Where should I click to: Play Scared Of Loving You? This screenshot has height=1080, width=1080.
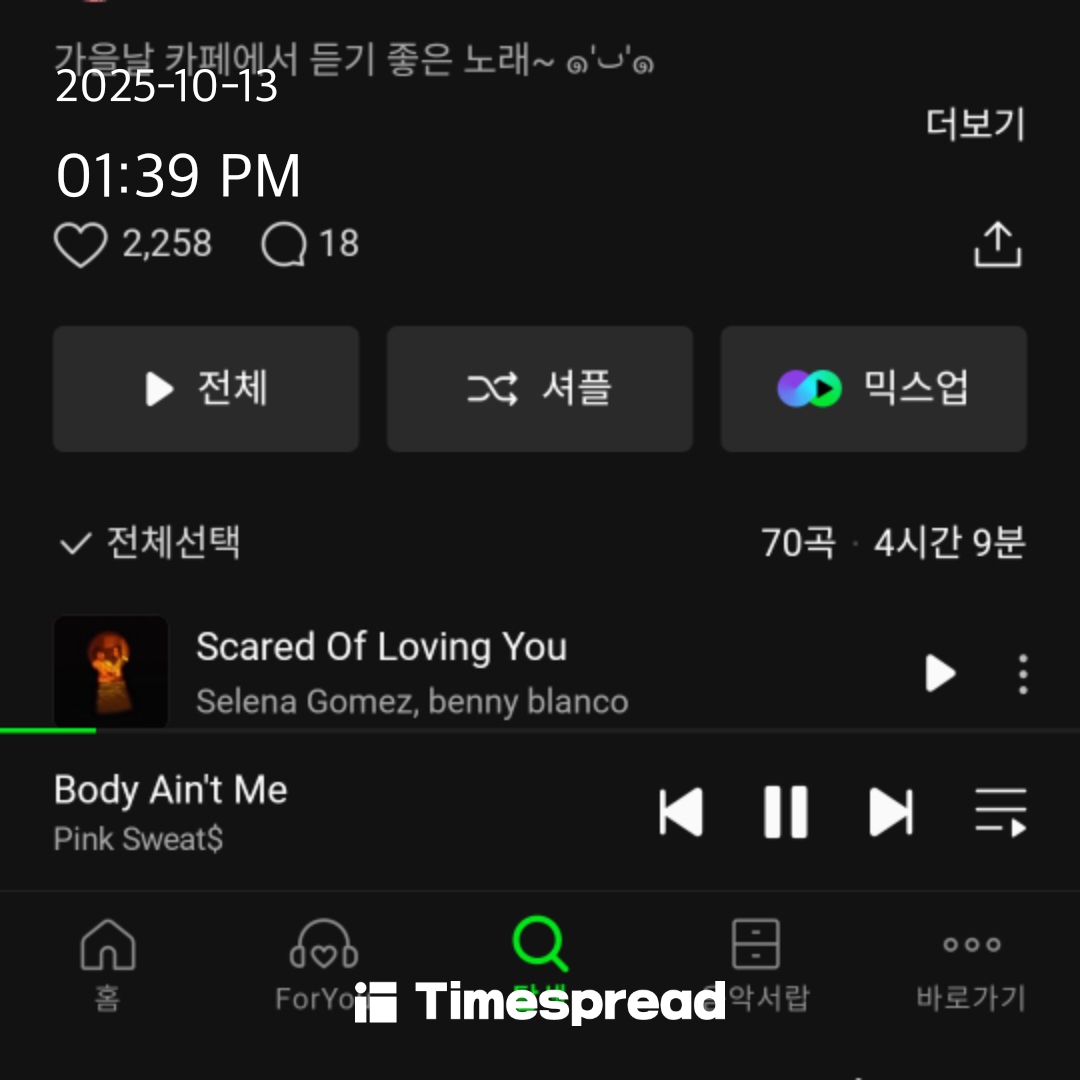click(940, 673)
